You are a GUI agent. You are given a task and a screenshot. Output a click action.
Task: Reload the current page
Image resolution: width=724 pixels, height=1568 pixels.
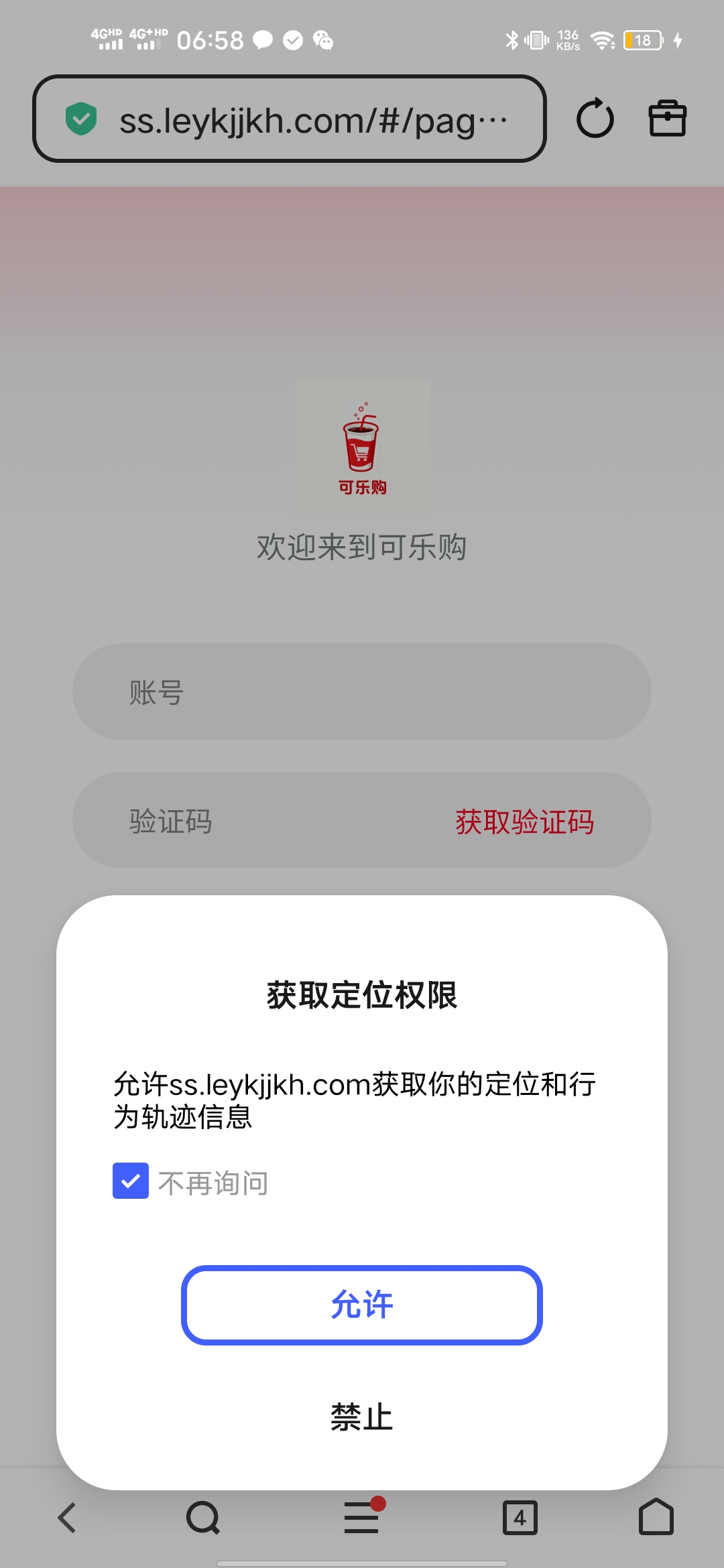(595, 119)
